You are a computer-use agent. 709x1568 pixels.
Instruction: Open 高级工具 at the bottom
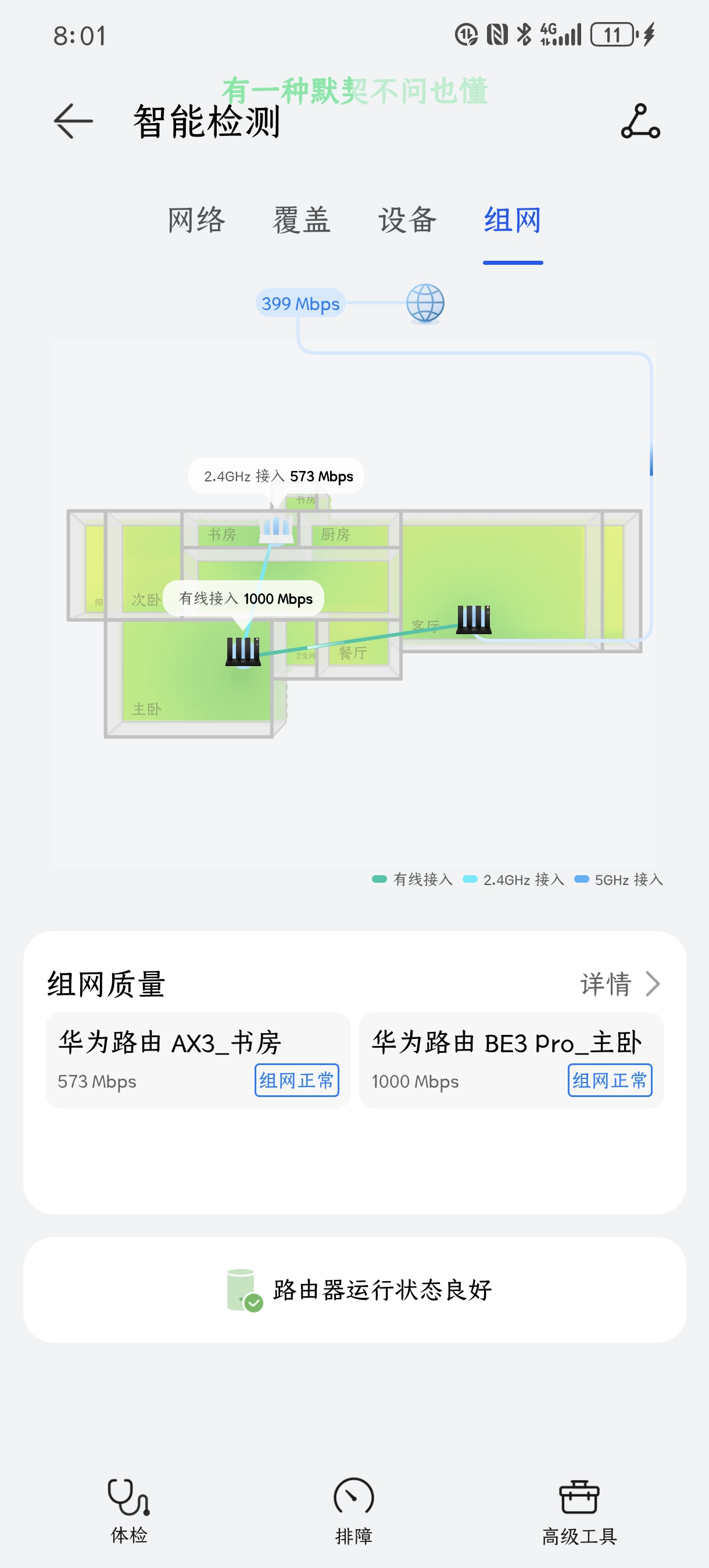point(579,1511)
